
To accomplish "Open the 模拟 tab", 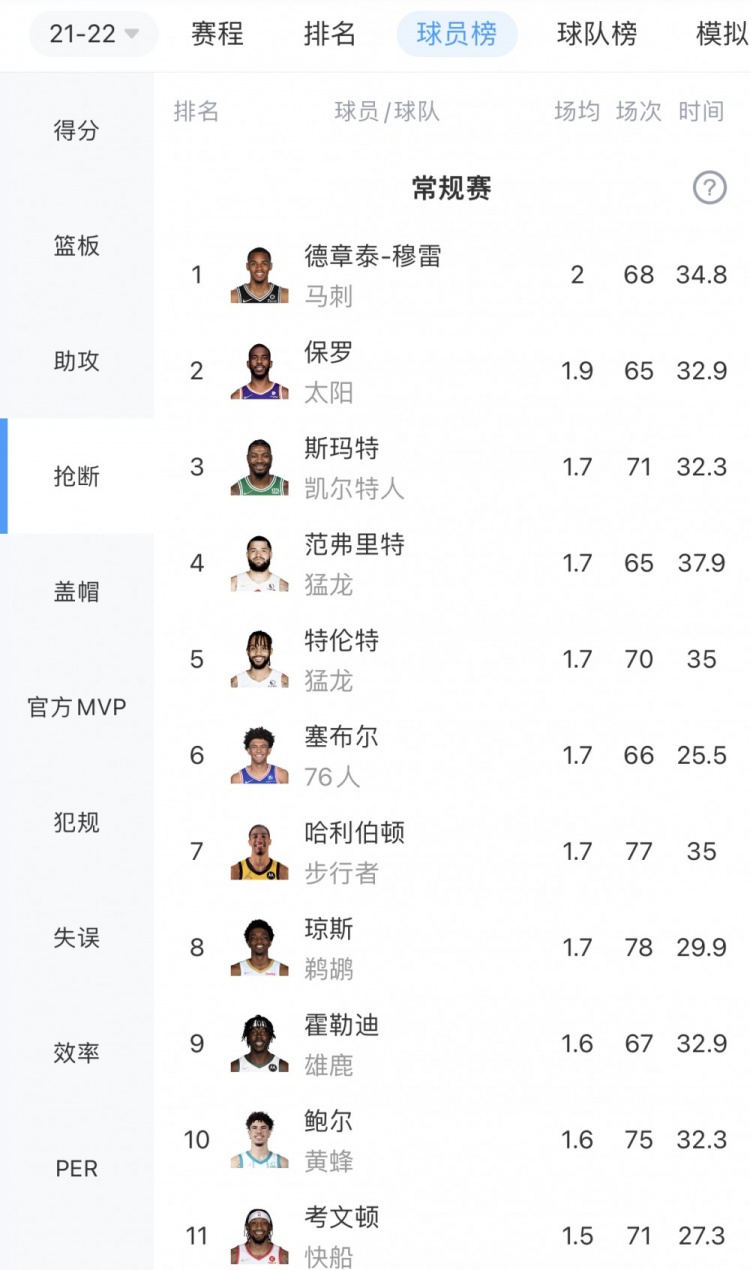I will coord(721,34).
